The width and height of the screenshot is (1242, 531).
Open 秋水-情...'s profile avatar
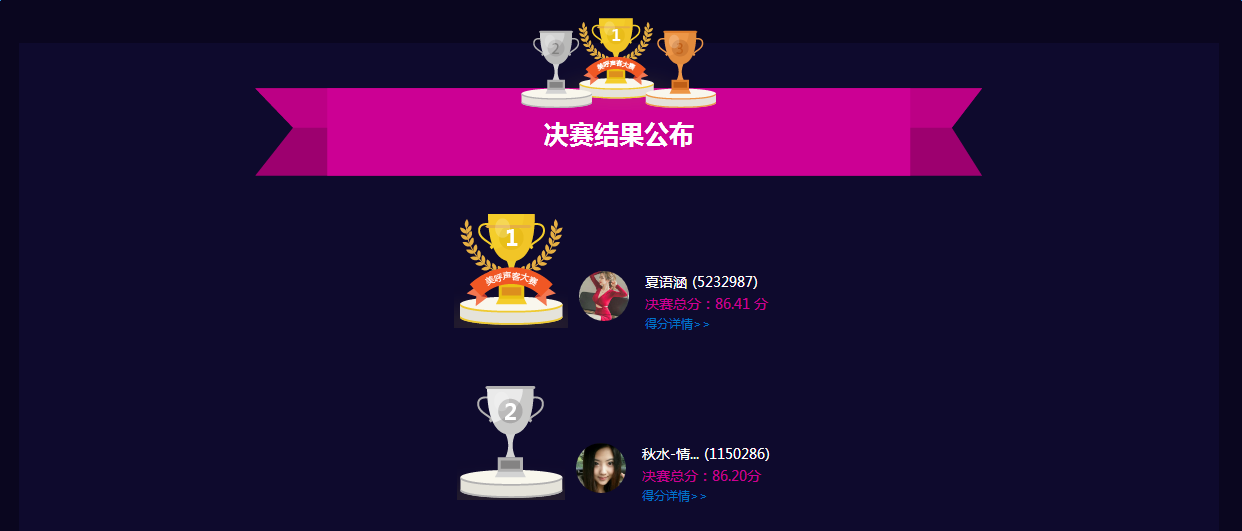click(x=601, y=468)
